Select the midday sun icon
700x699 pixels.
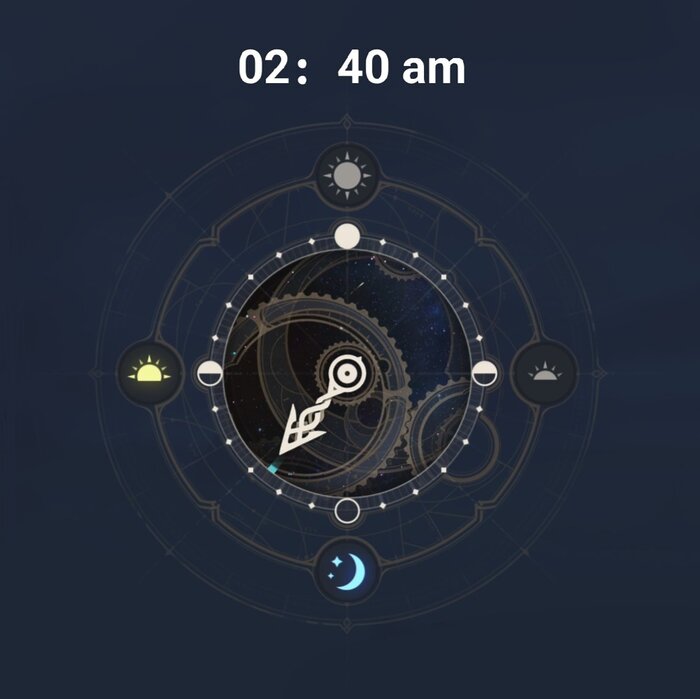pos(346,175)
